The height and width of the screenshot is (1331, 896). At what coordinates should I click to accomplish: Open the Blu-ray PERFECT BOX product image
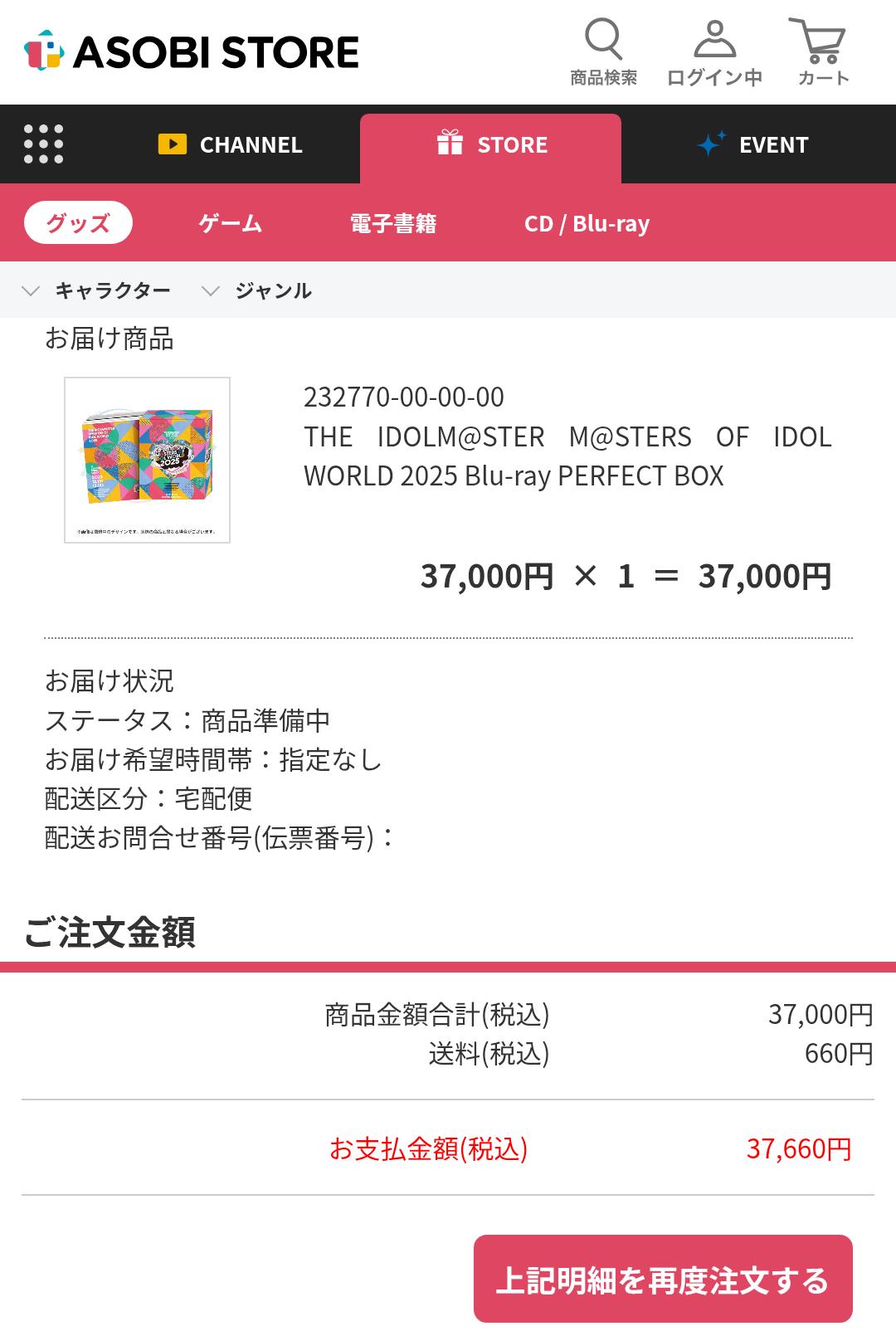[x=147, y=460]
